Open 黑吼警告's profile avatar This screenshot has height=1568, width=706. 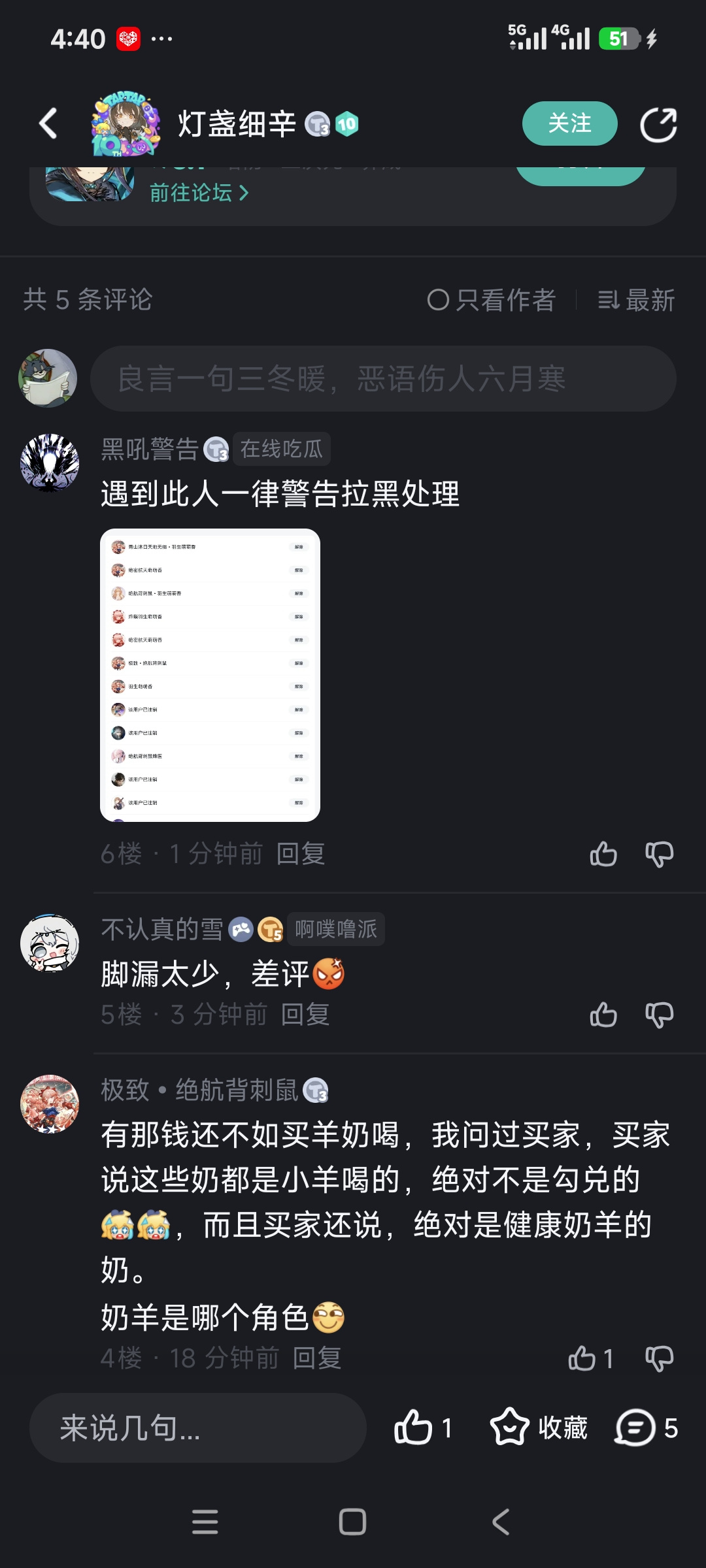point(50,463)
